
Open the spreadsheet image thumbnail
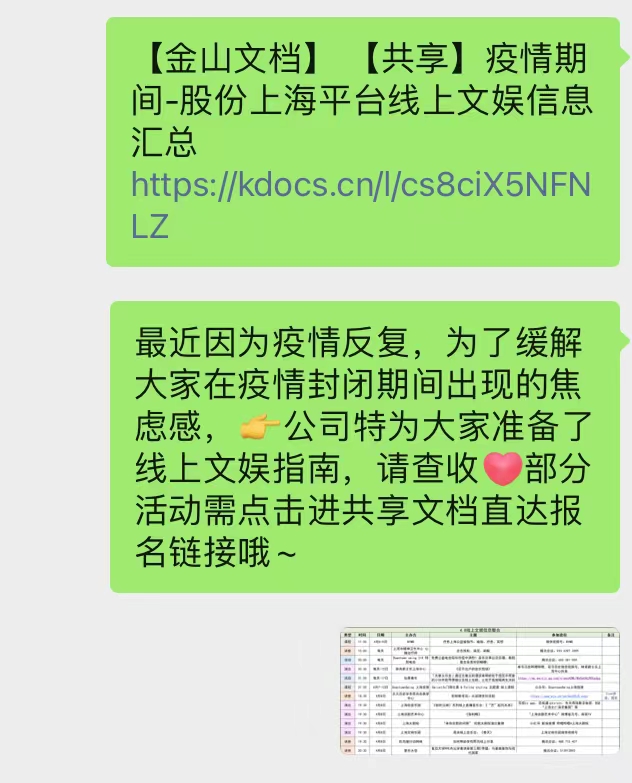click(x=479, y=704)
